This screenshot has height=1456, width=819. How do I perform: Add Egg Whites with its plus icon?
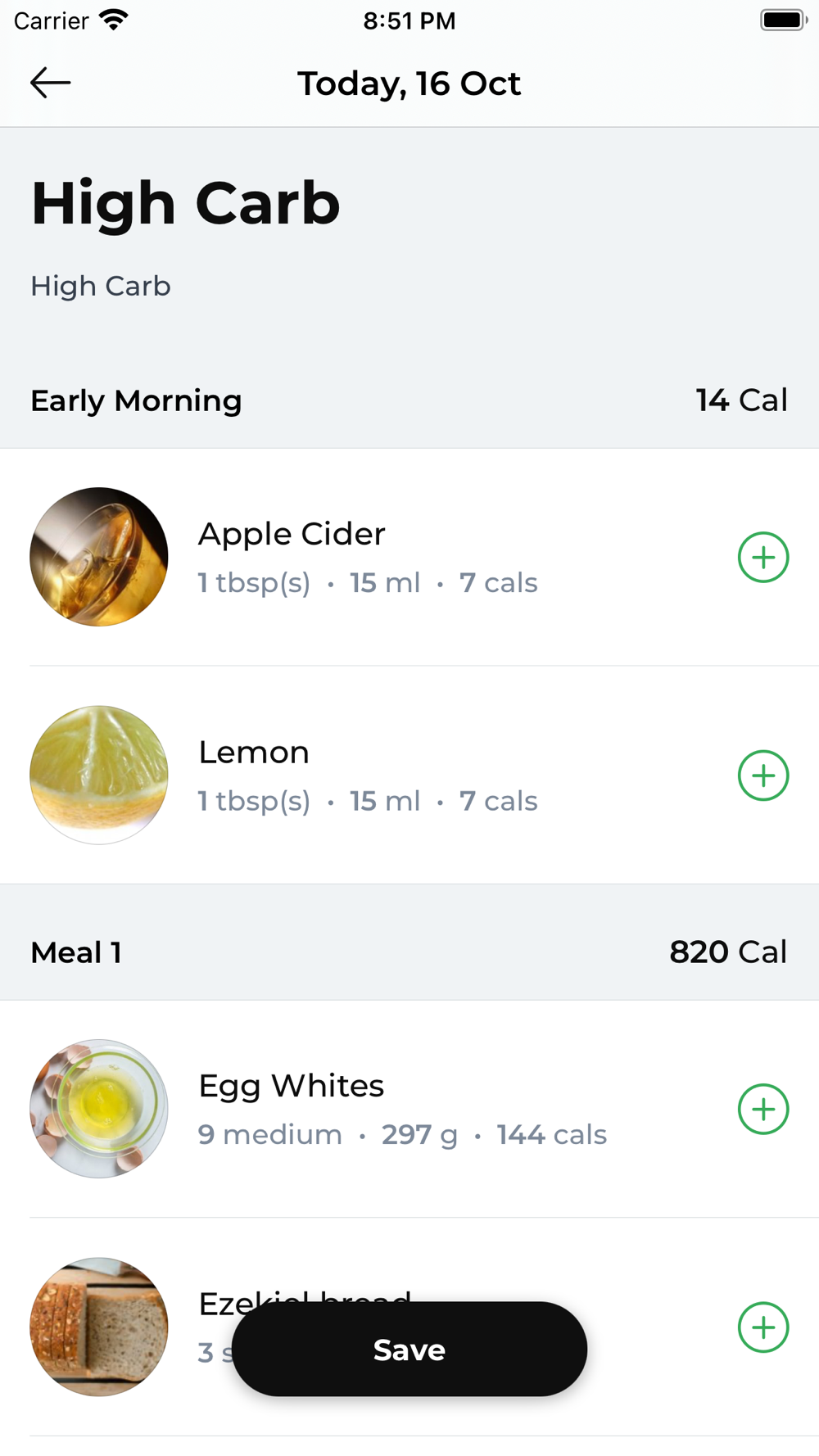pos(763,1110)
